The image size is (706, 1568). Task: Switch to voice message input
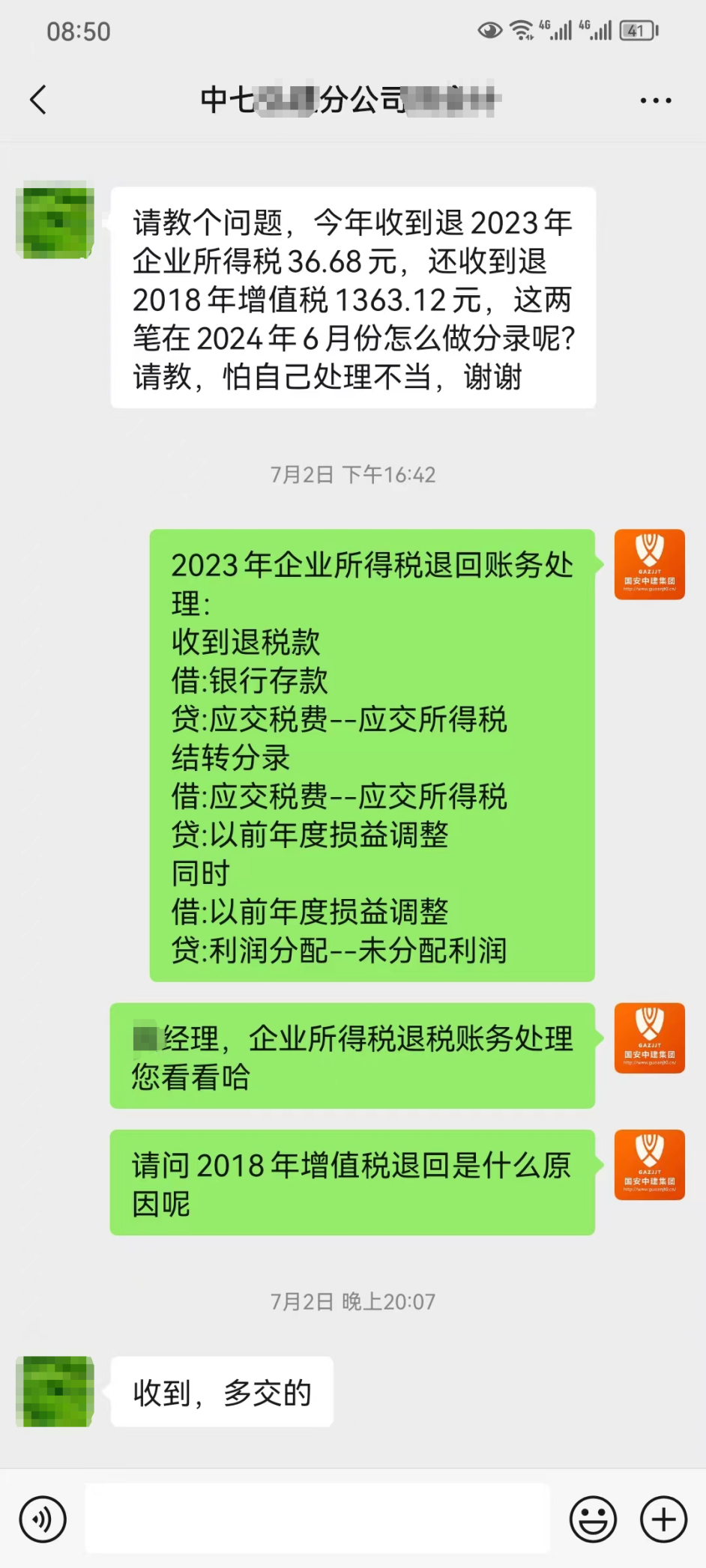[x=43, y=1519]
